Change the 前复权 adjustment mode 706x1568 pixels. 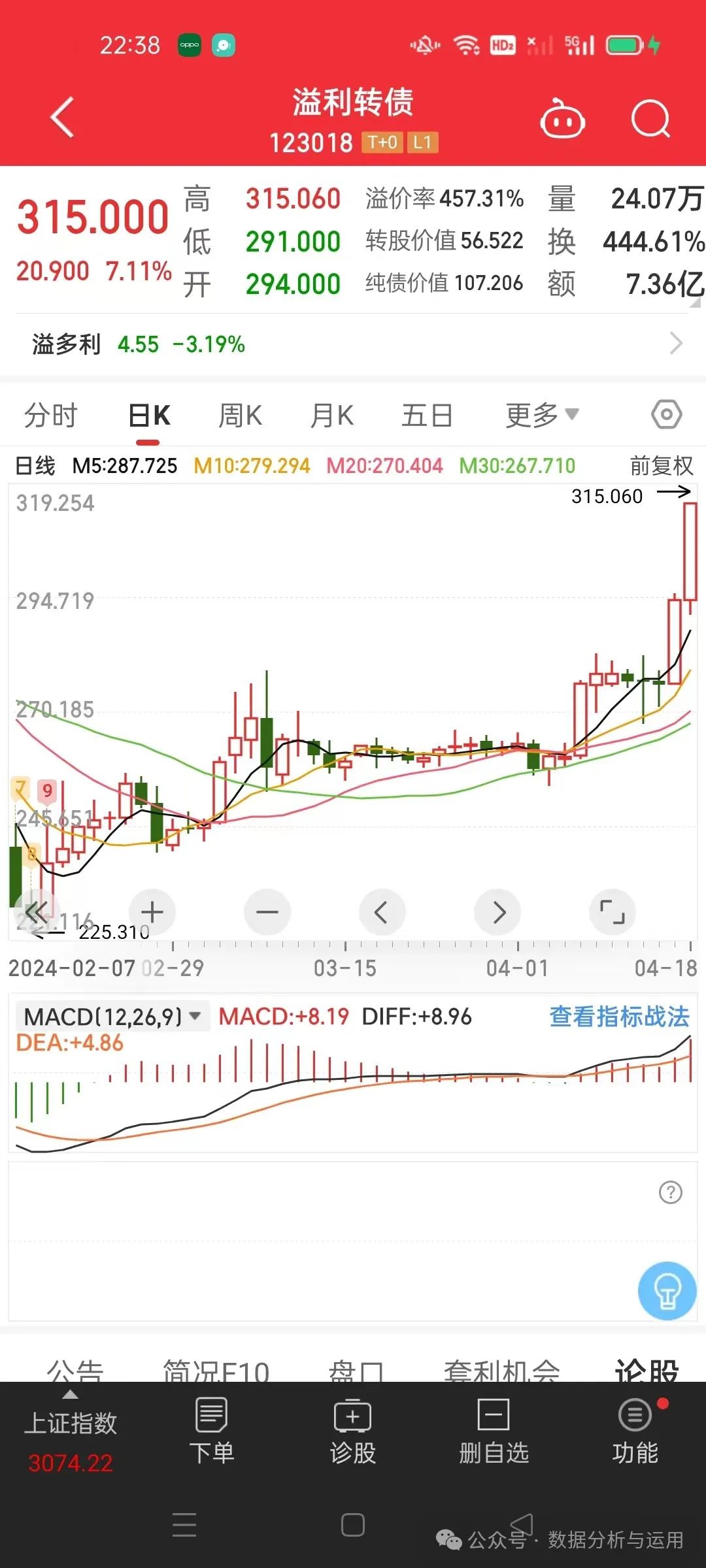point(661,466)
